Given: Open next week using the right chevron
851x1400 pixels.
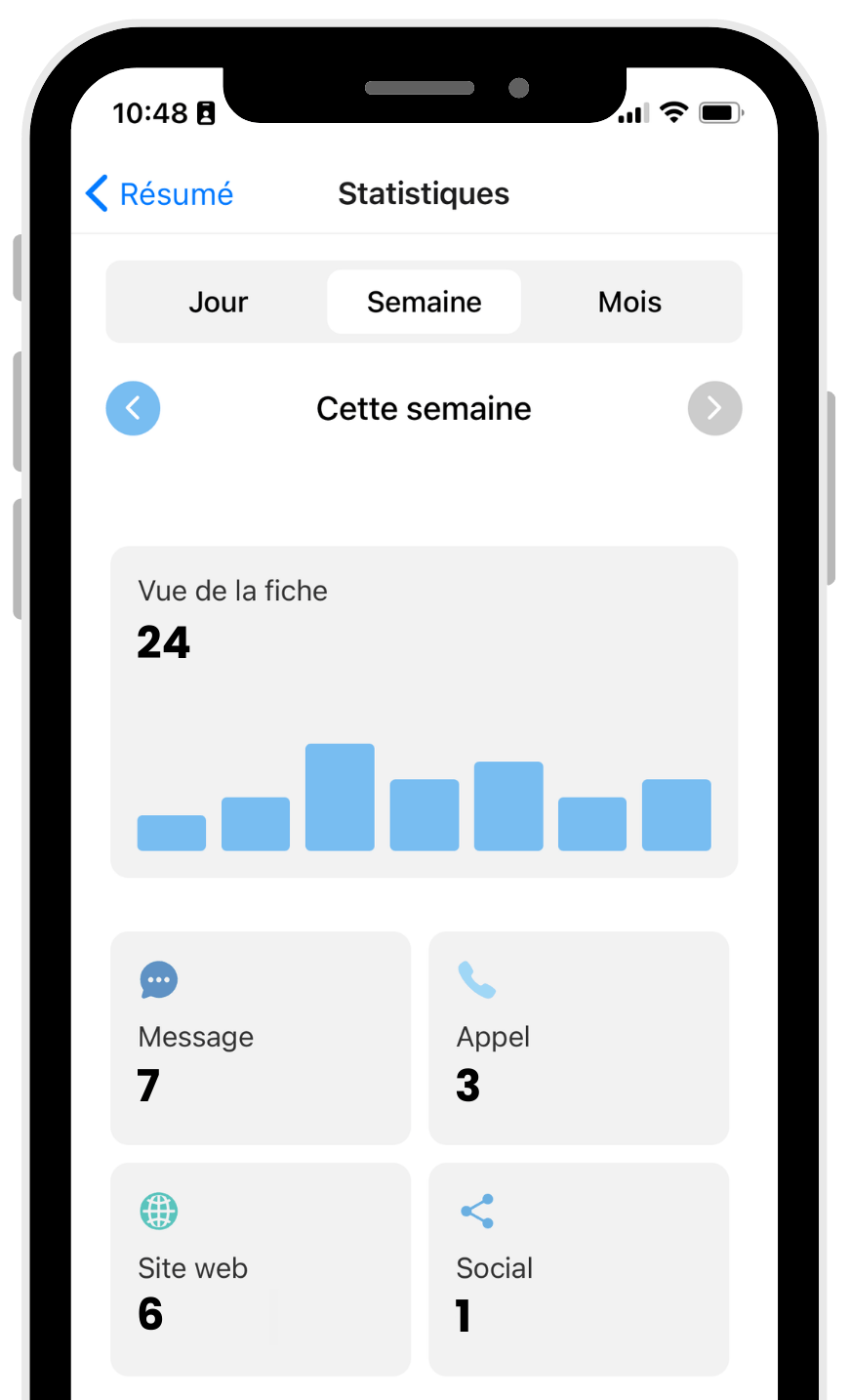Looking at the screenshot, I should point(715,408).
